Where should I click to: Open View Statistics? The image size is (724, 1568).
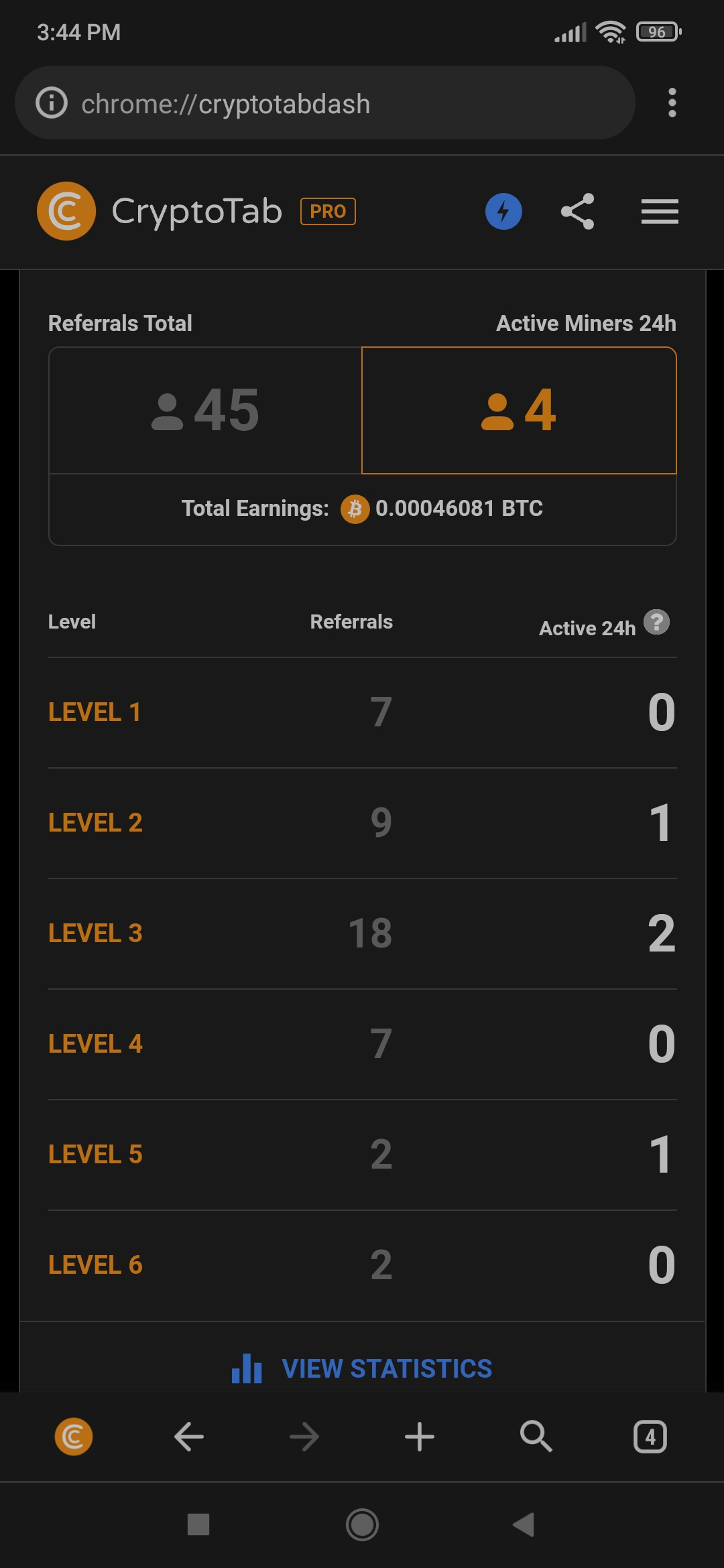362,1368
